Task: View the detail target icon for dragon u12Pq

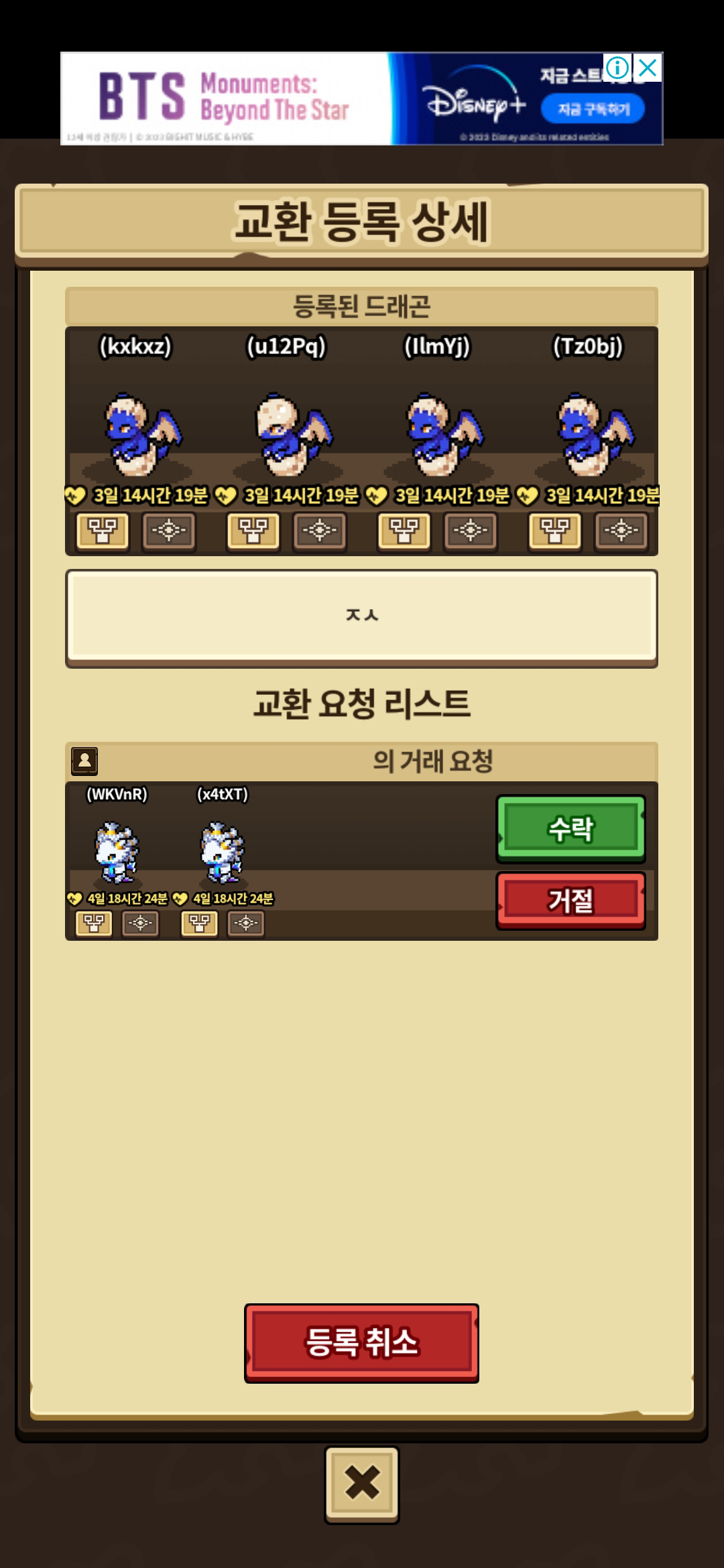Action: pyautogui.click(x=320, y=531)
